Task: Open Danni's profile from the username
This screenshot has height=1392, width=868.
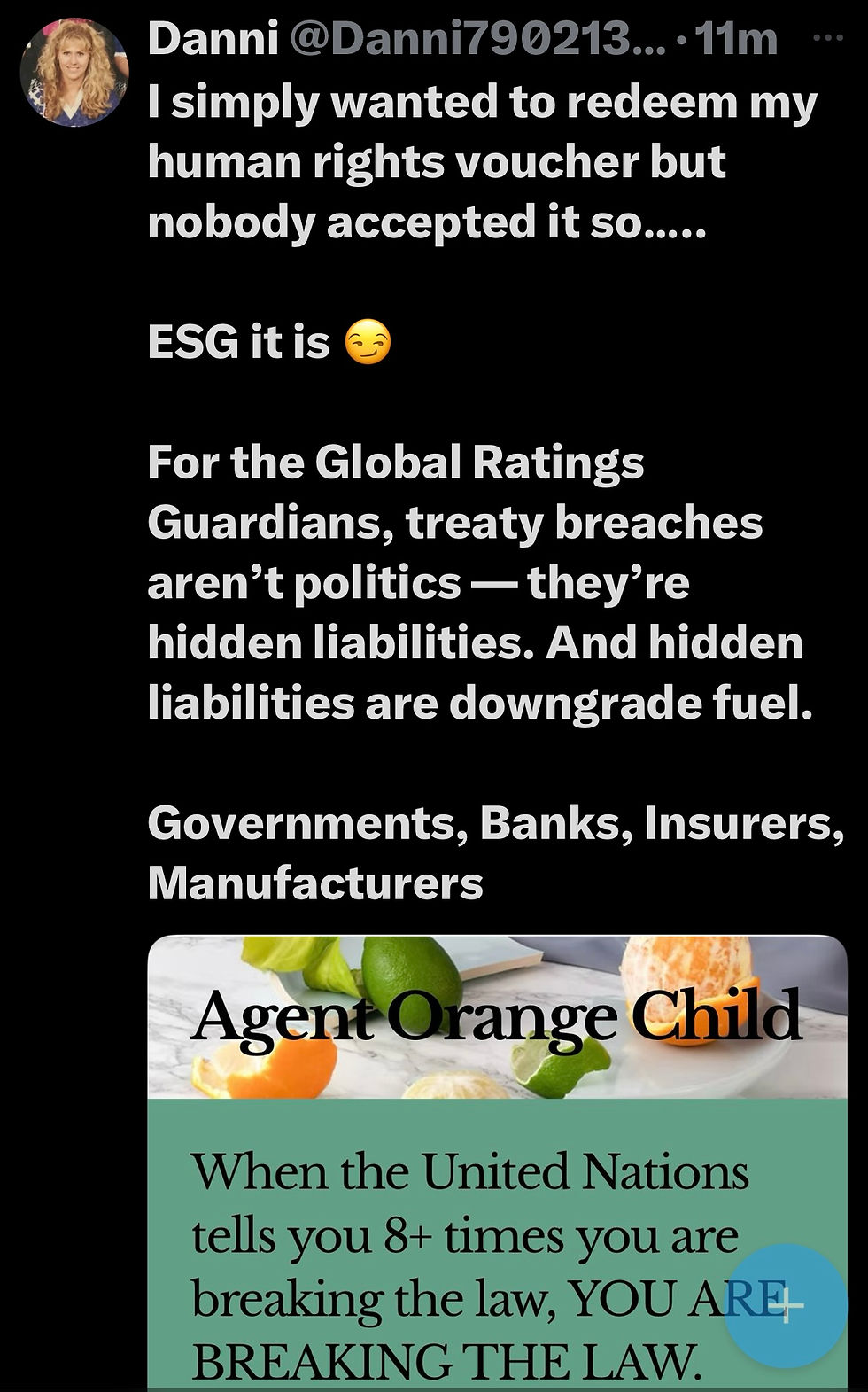Action: coord(213,38)
